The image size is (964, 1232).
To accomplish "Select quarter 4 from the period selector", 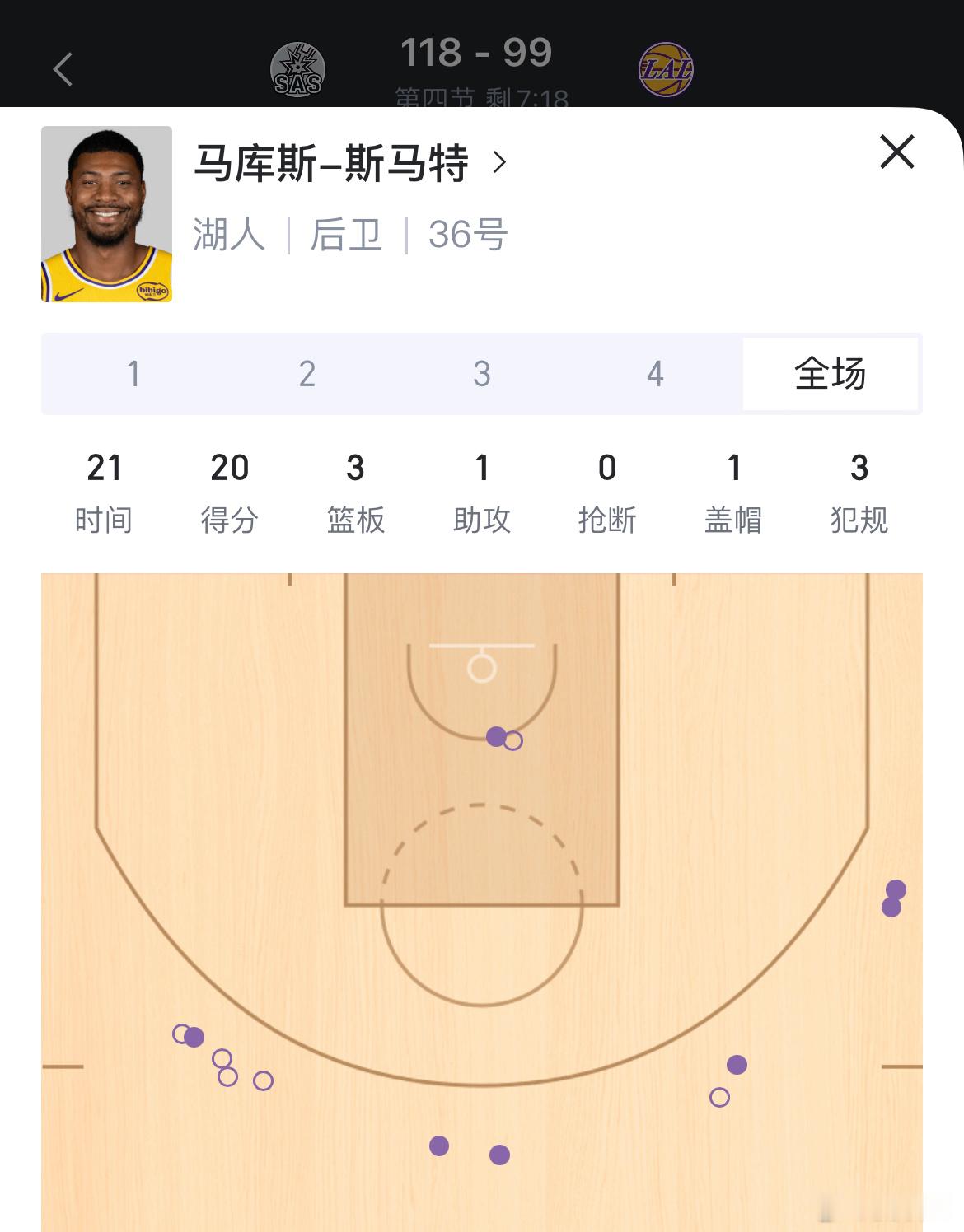I will [655, 374].
